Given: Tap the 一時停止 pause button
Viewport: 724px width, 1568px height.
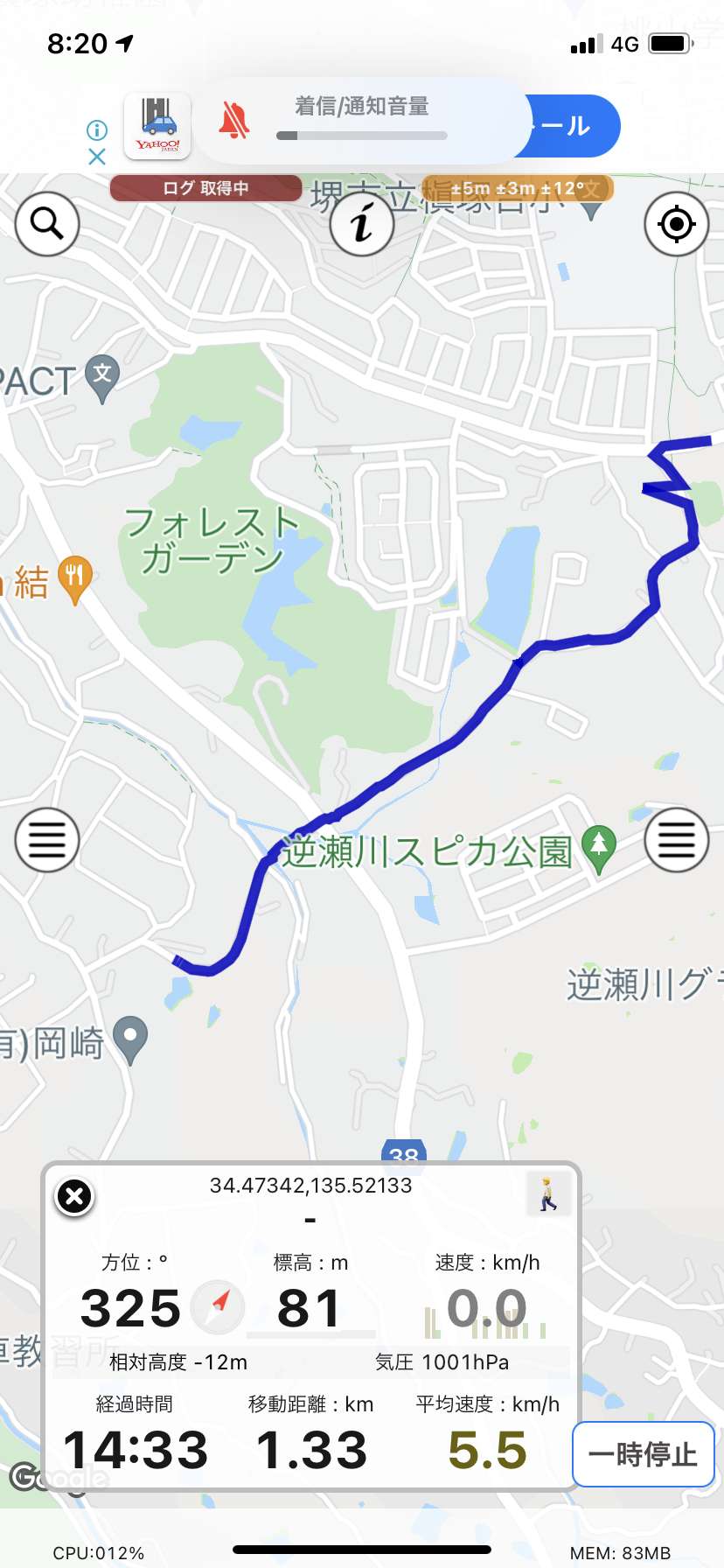Looking at the screenshot, I should [x=643, y=1454].
